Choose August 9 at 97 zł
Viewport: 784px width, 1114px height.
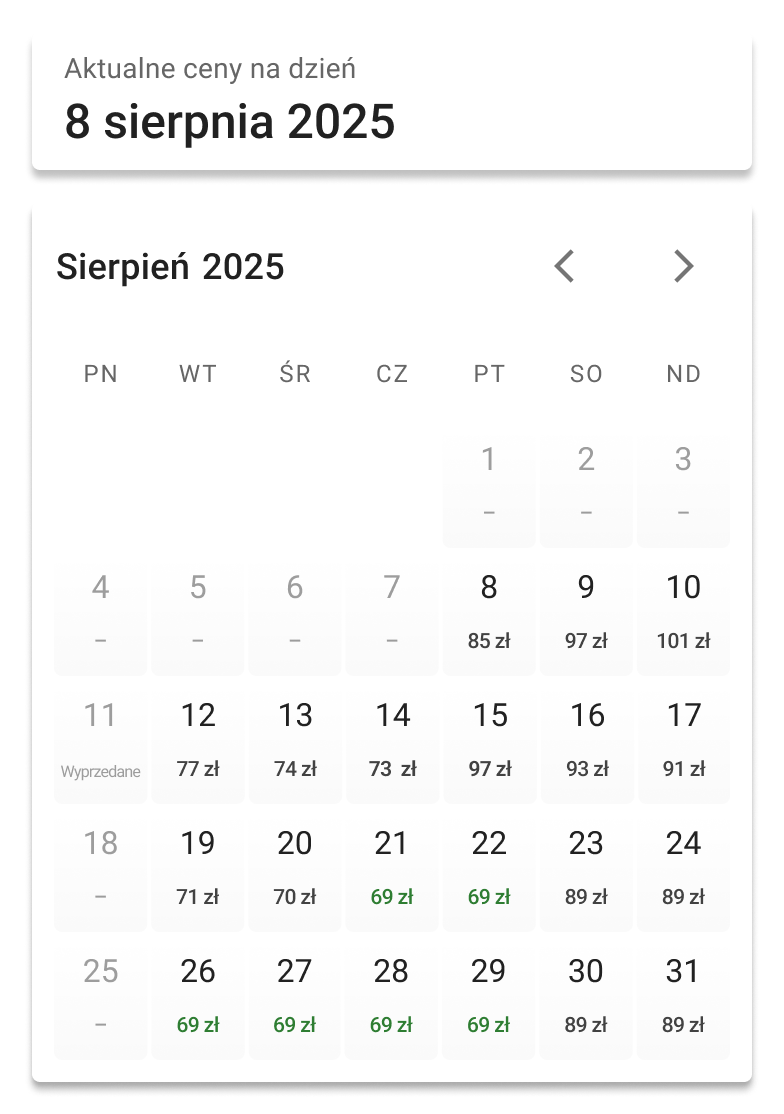tap(586, 611)
